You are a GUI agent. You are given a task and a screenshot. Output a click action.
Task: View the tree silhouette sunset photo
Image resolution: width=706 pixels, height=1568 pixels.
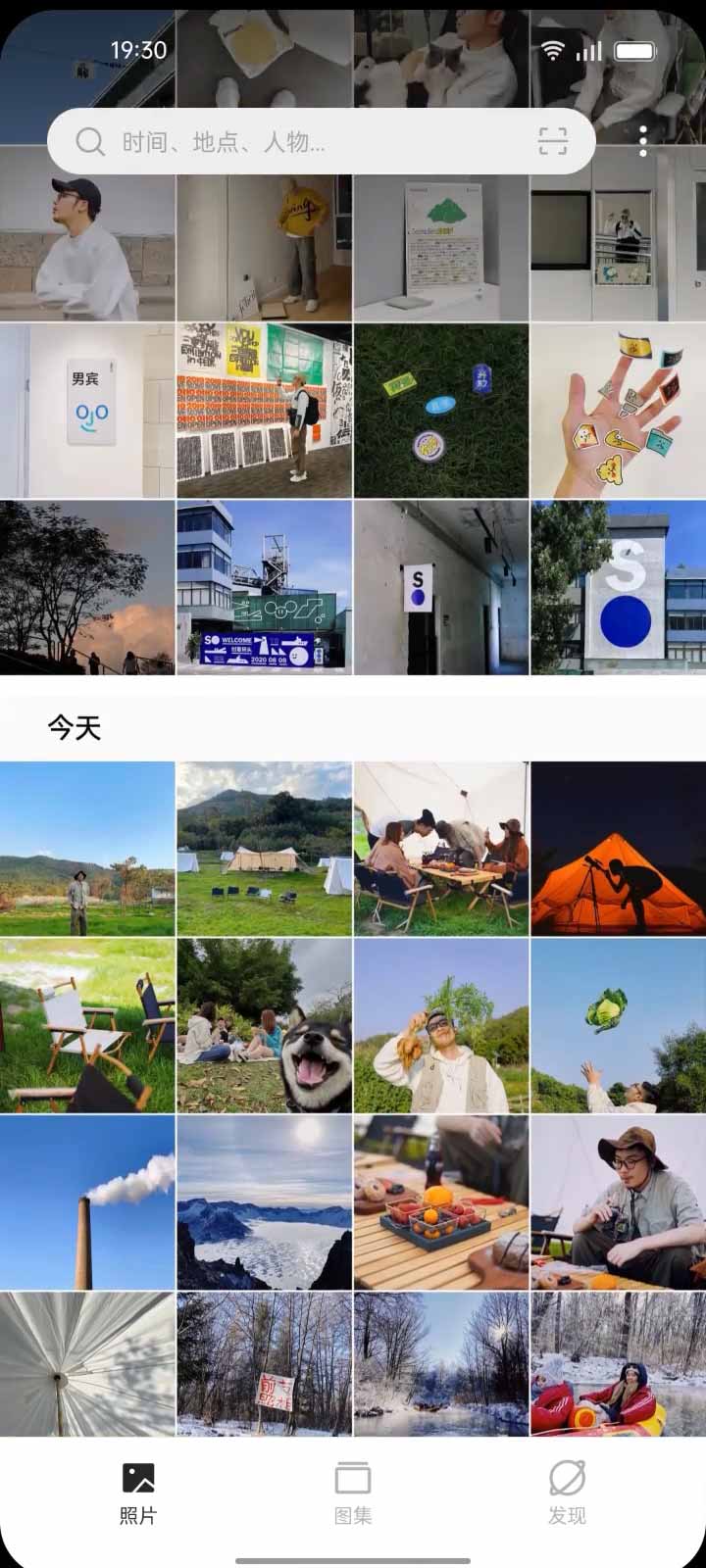pyautogui.click(x=87, y=587)
